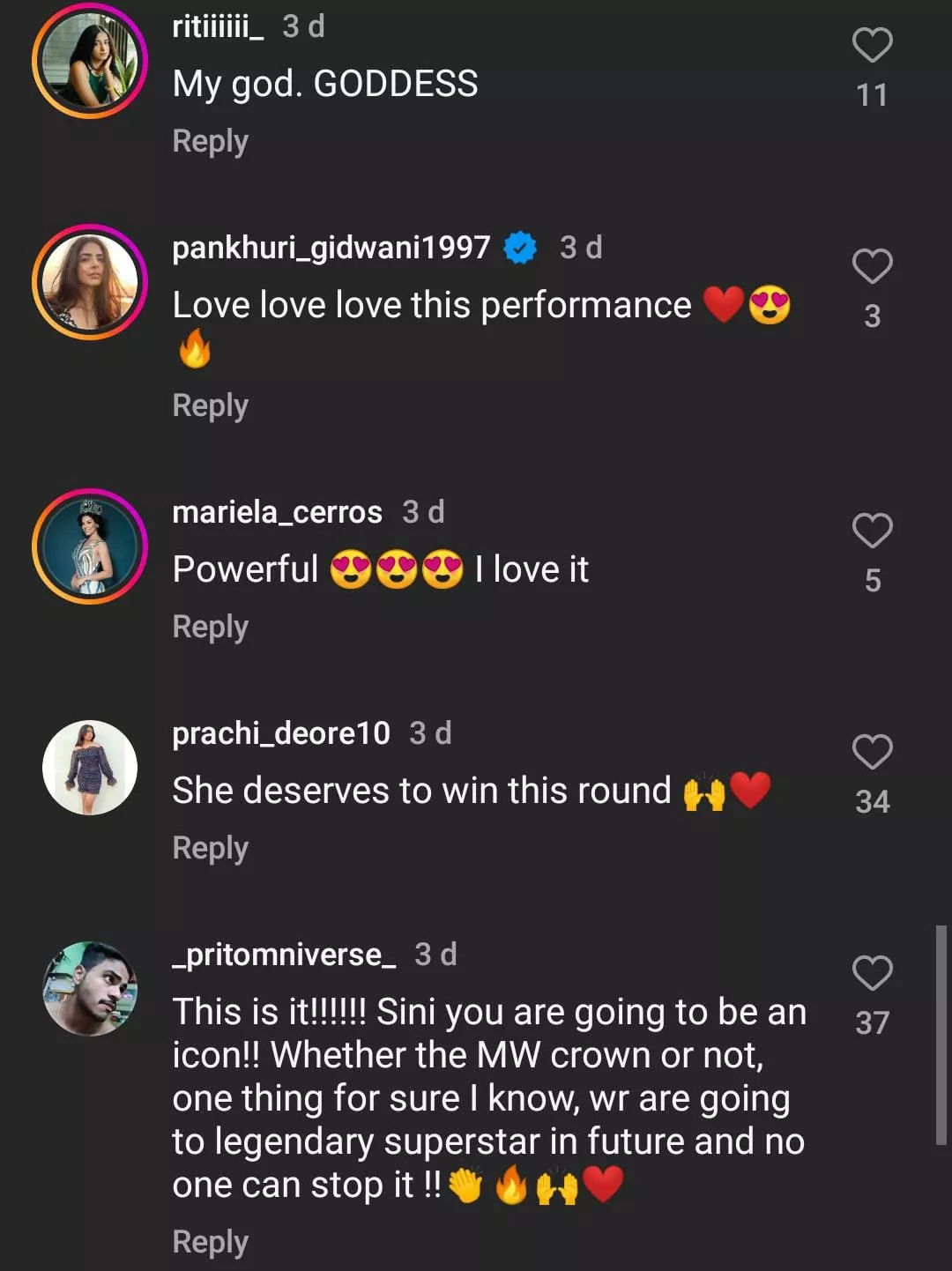
Task: Reply to prachi_deore10's comment
Action: click(x=210, y=848)
